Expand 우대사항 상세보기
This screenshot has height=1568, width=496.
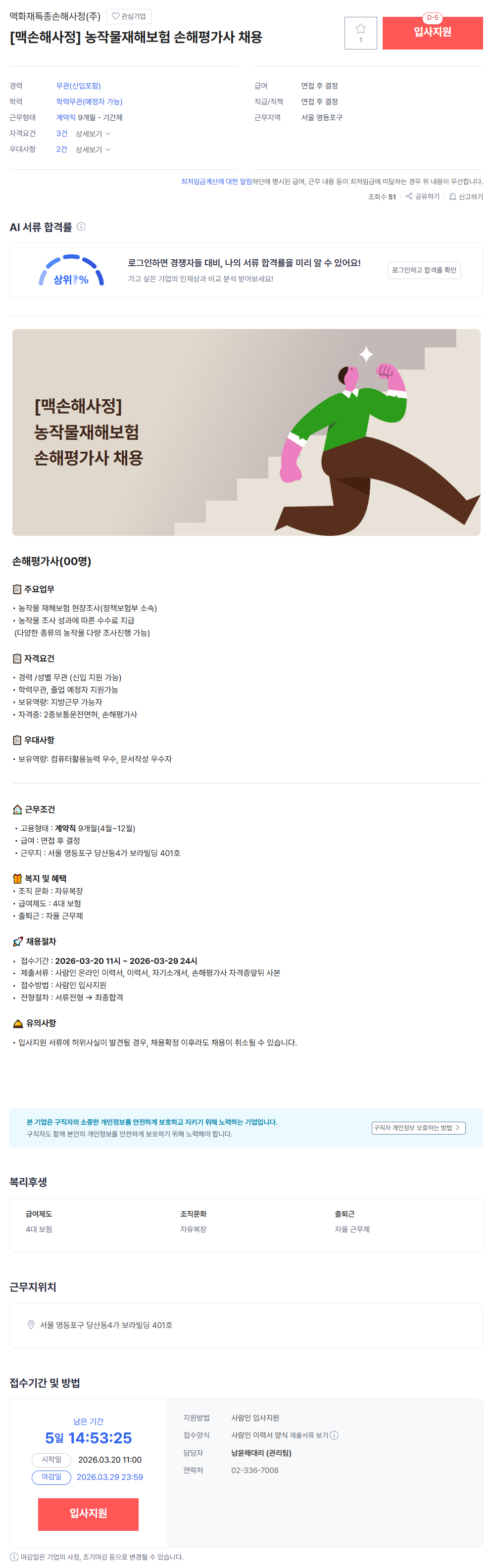click(93, 149)
